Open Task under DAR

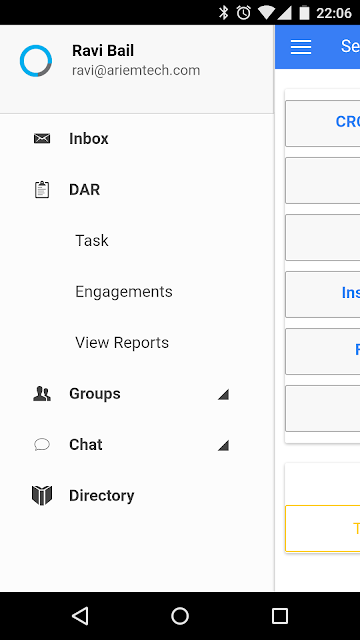[137, 241]
